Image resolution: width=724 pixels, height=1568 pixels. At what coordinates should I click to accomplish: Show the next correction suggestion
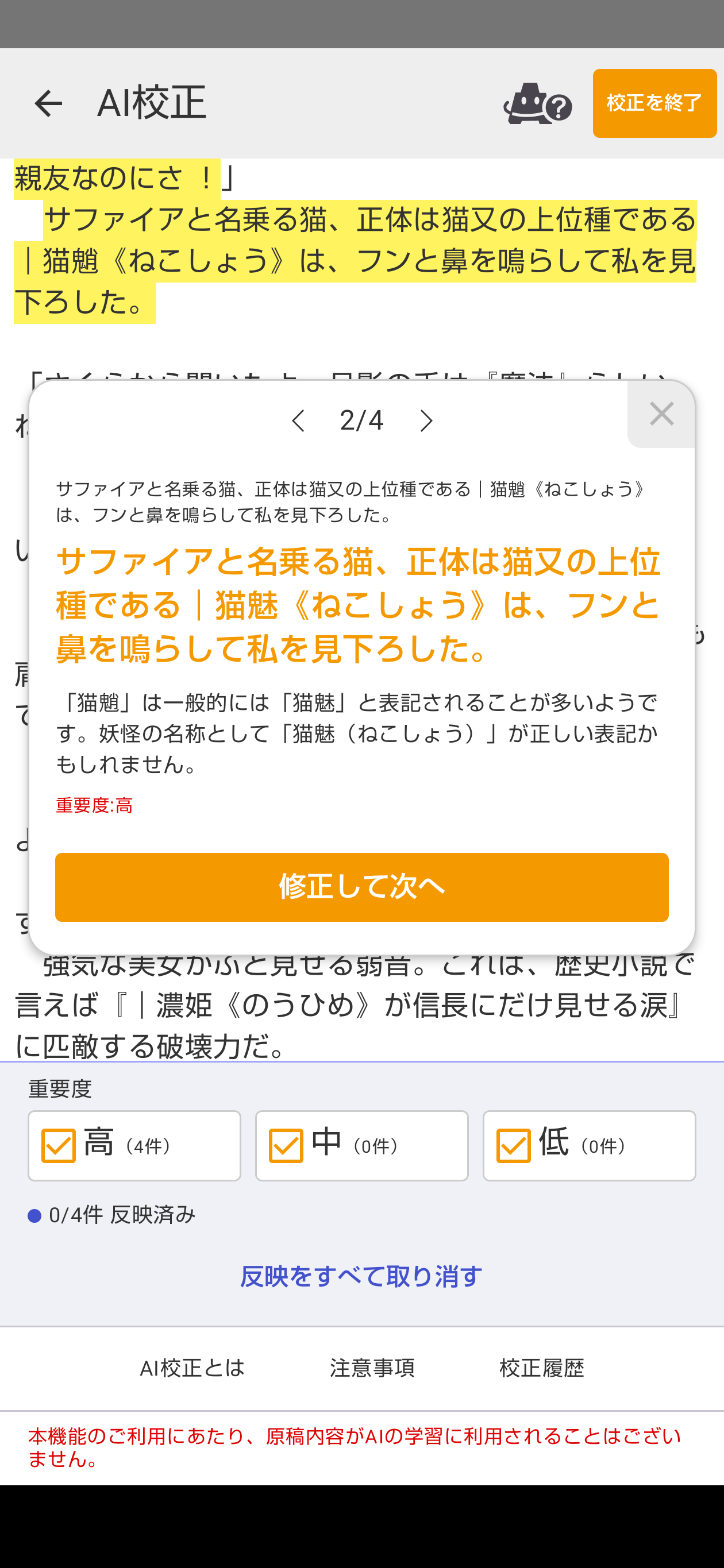click(426, 420)
